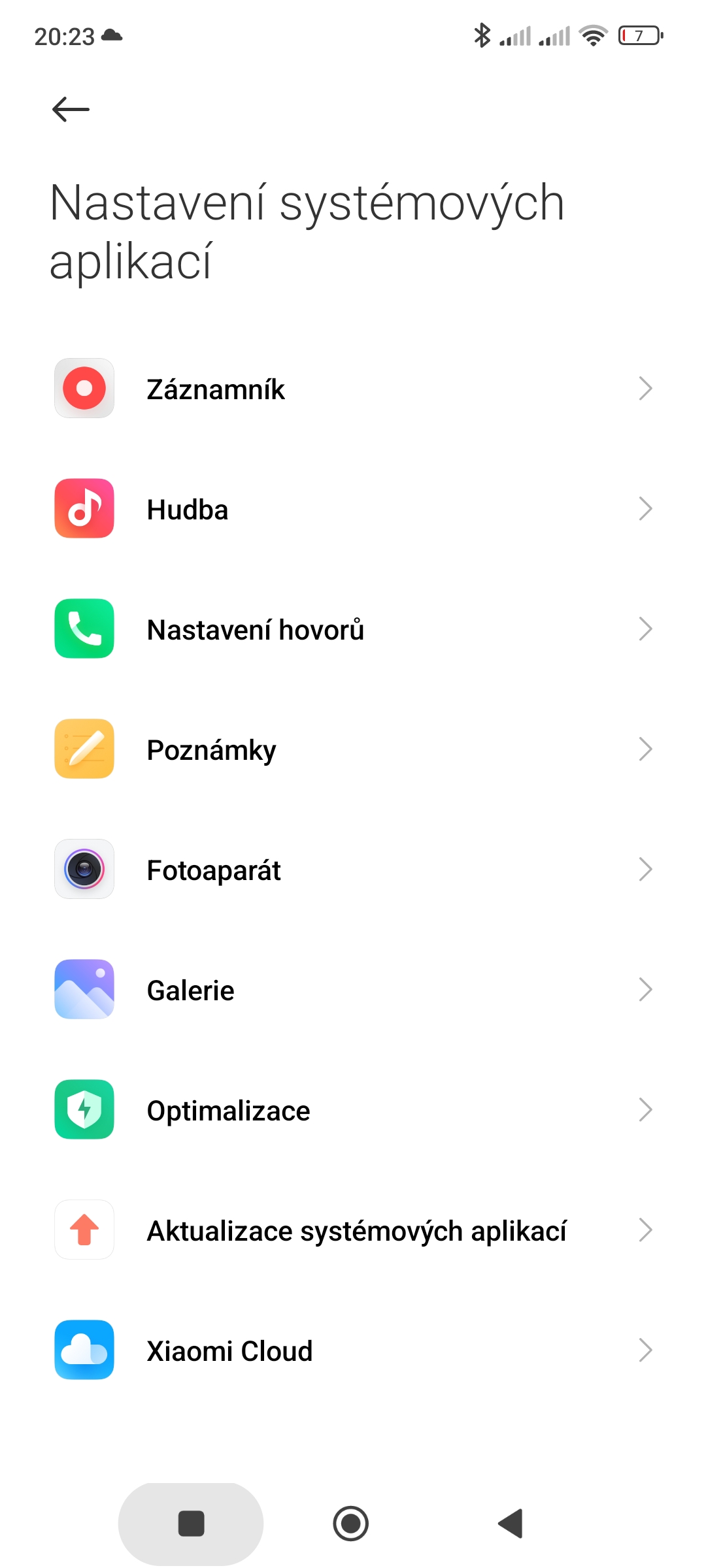Go to the home screen
Image resolution: width=706 pixels, height=1568 pixels.
[x=351, y=1524]
